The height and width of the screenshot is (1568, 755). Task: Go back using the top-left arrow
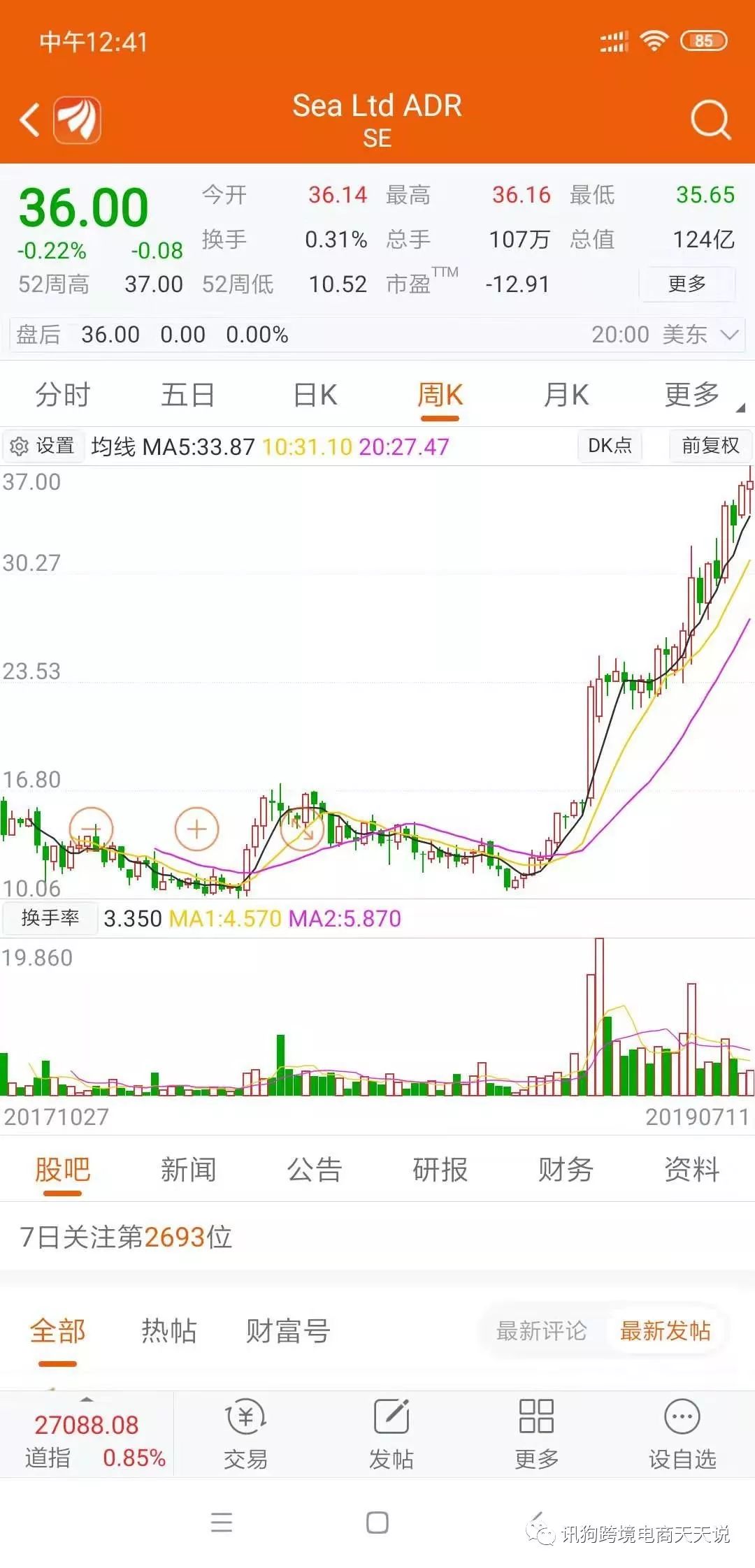pos(29,120)
